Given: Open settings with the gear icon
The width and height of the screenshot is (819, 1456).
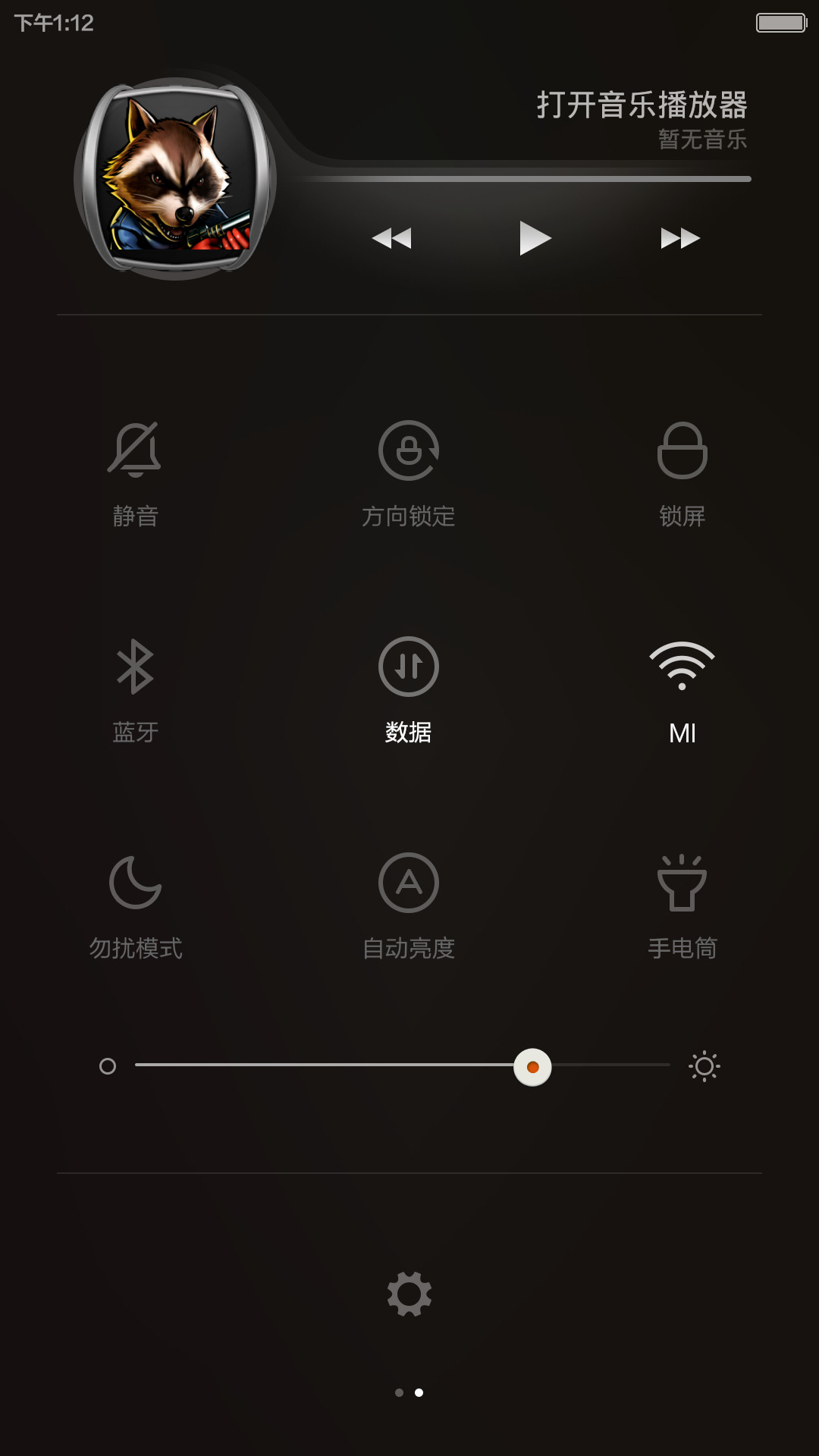Looking at the screenshot, I should (x=409, y=1294).
